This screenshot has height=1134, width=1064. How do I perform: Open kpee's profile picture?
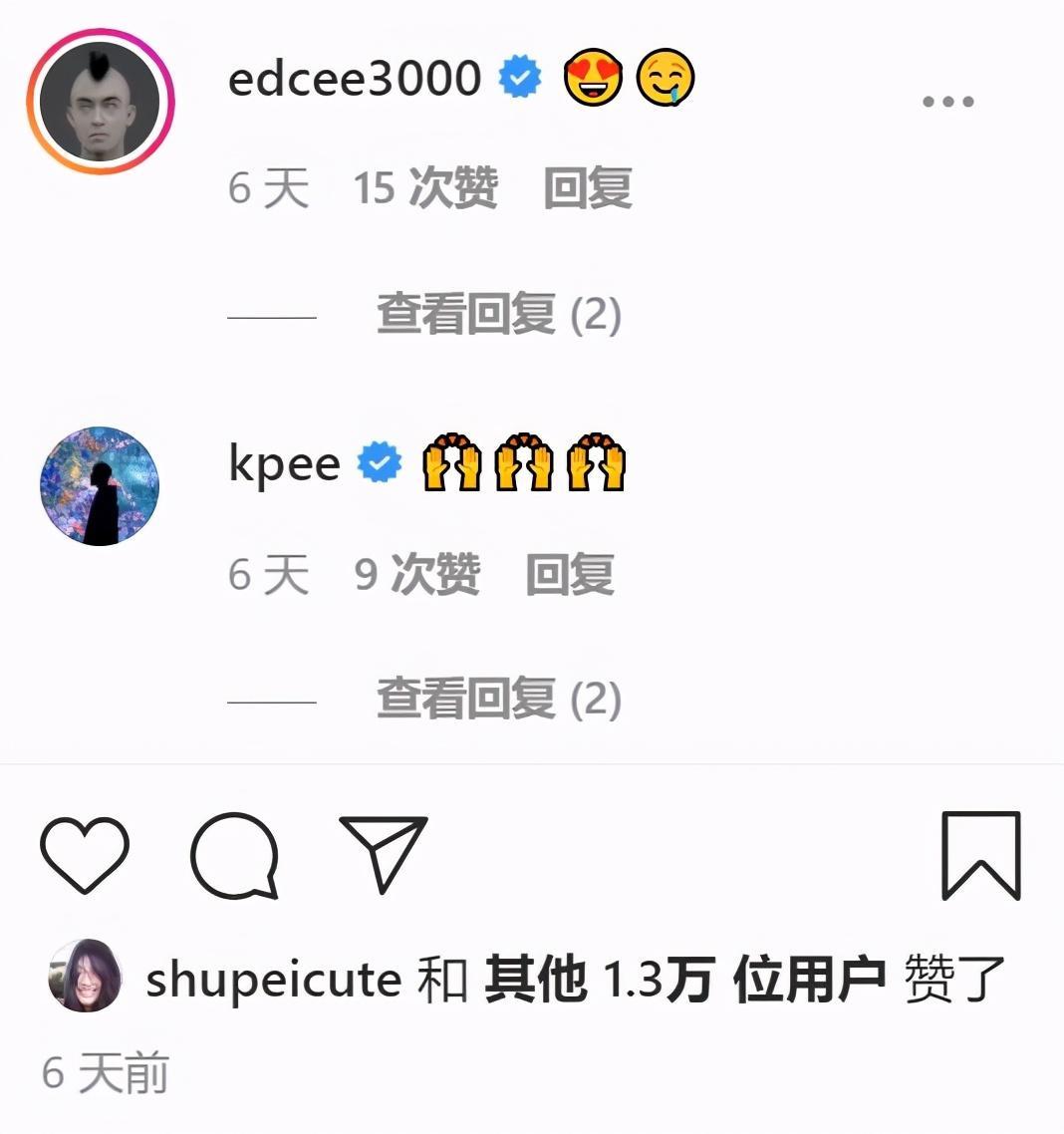pyautogui.click(x=100, y=487)
